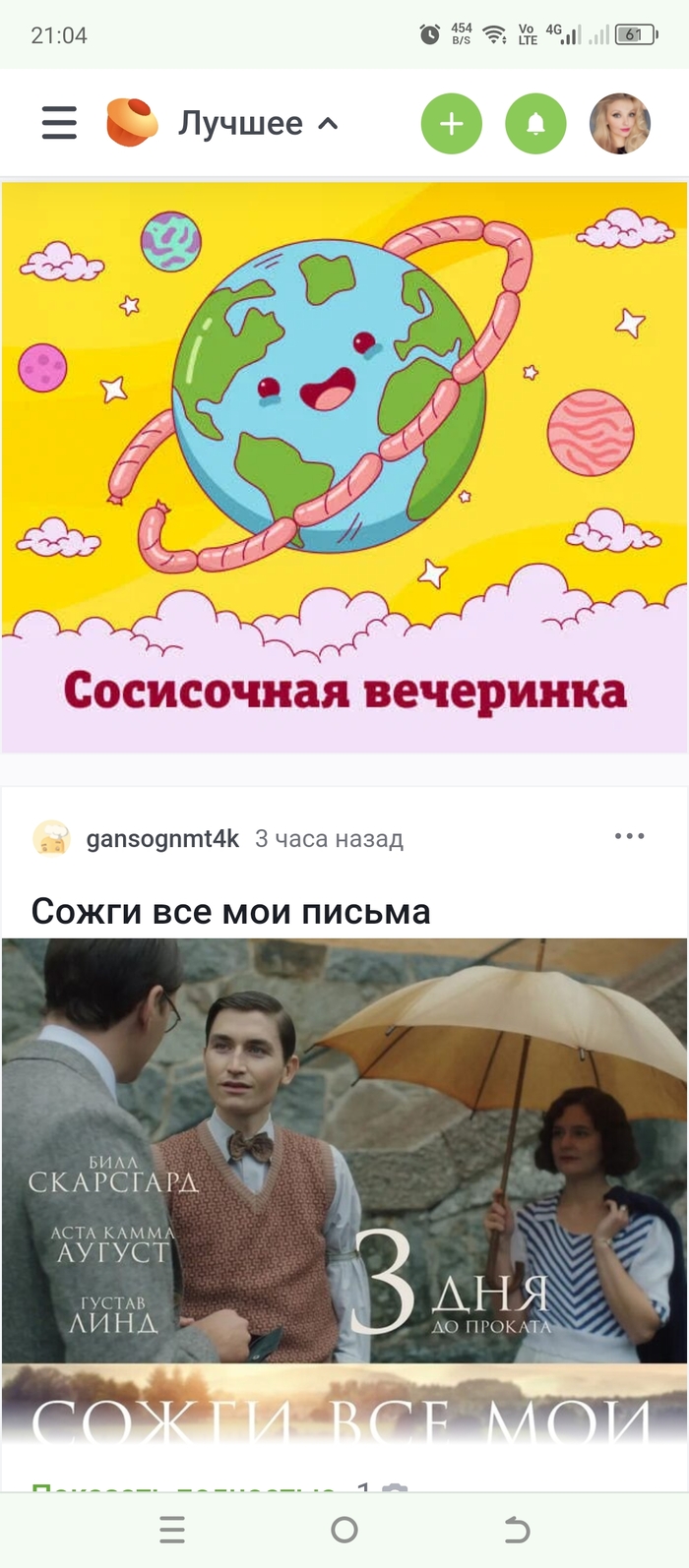Go to the system home screen

[x=344, y=1530]
